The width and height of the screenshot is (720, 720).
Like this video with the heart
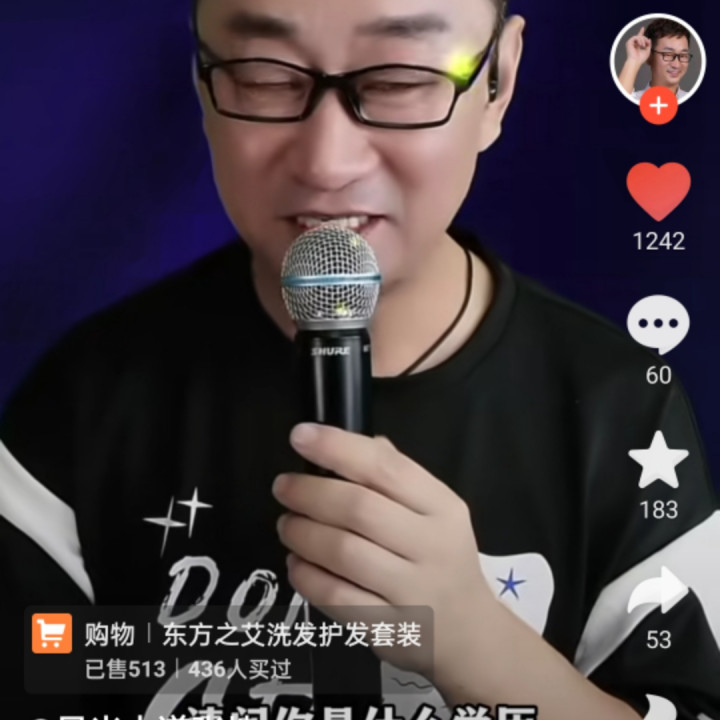(658, 191)
